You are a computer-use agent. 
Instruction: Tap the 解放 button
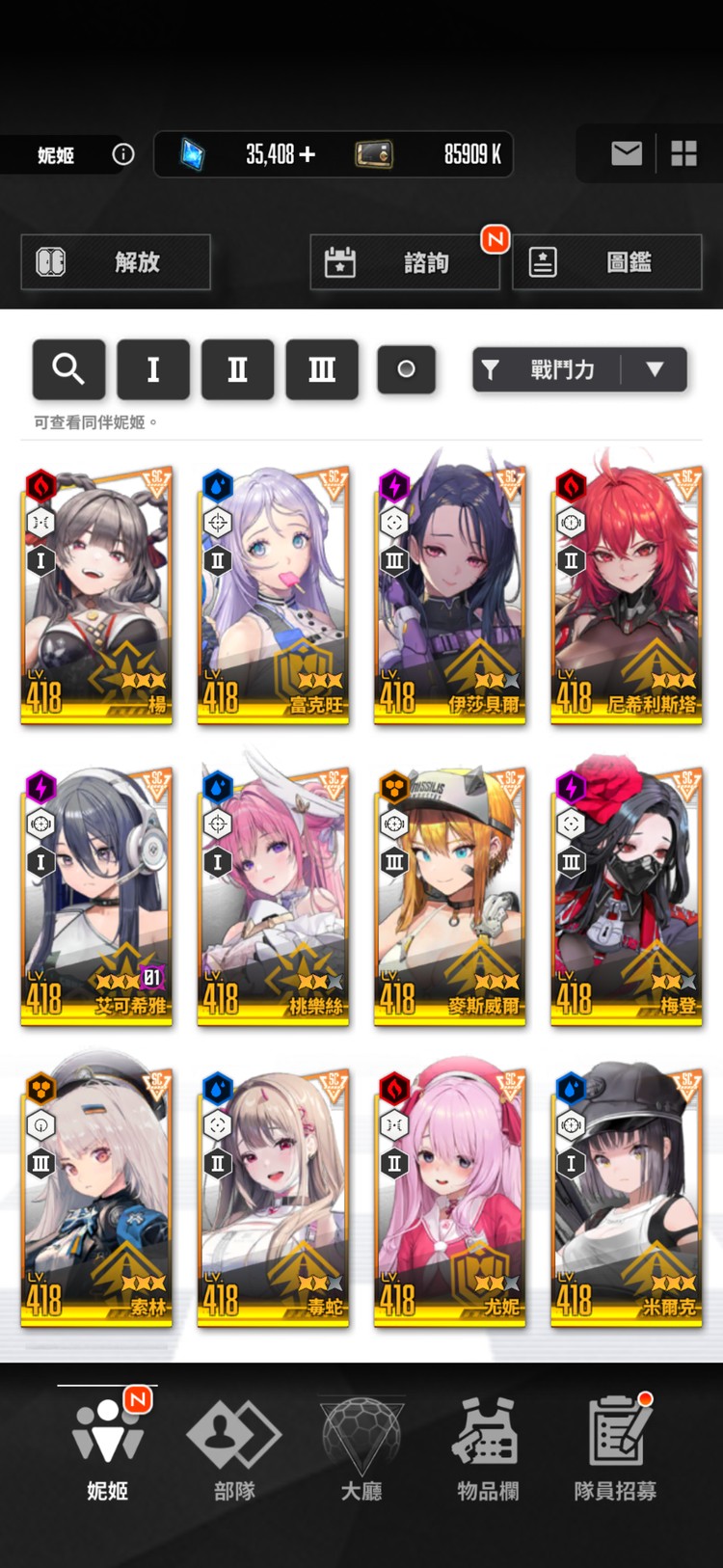tap(116, 261)
